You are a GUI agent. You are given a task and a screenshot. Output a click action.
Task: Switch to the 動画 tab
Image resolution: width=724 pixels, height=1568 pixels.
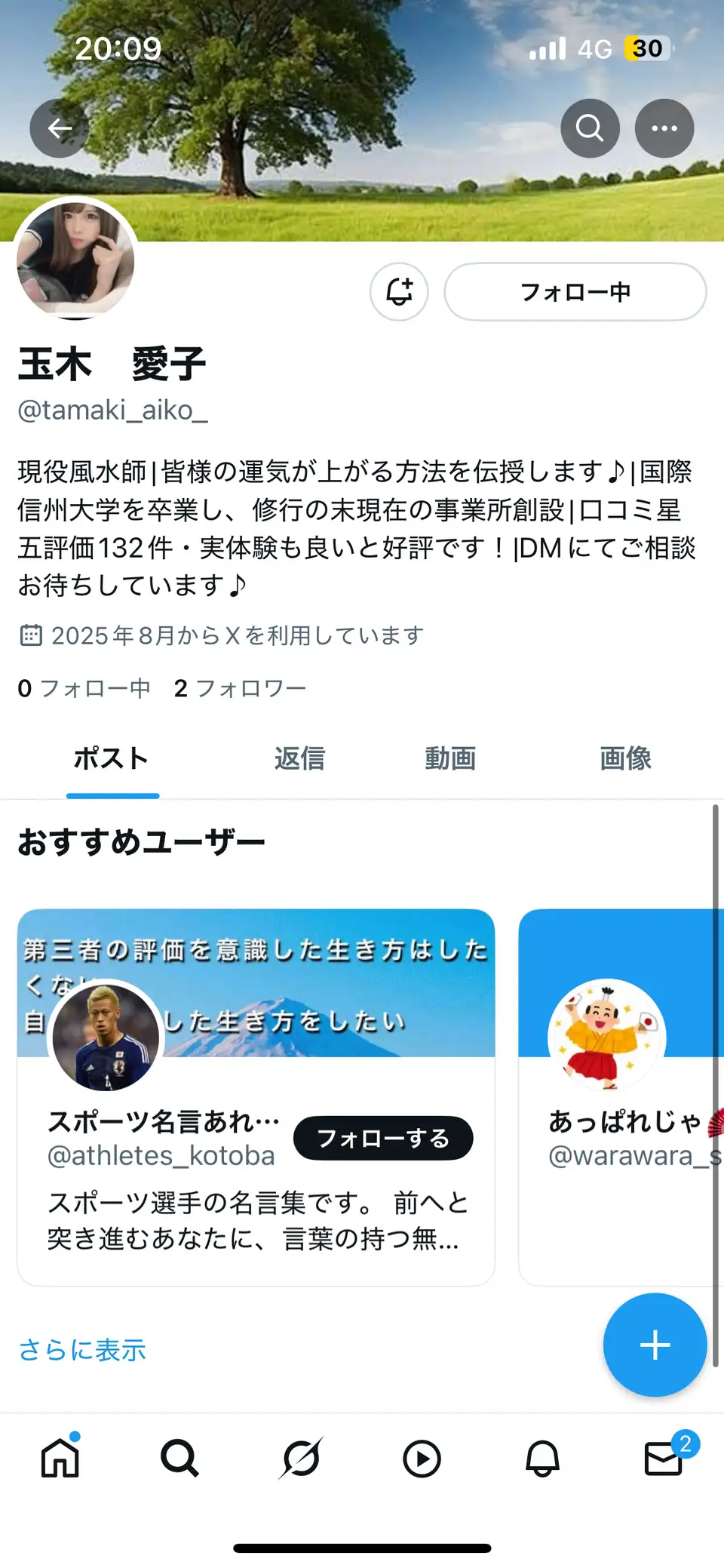[450, 758]
